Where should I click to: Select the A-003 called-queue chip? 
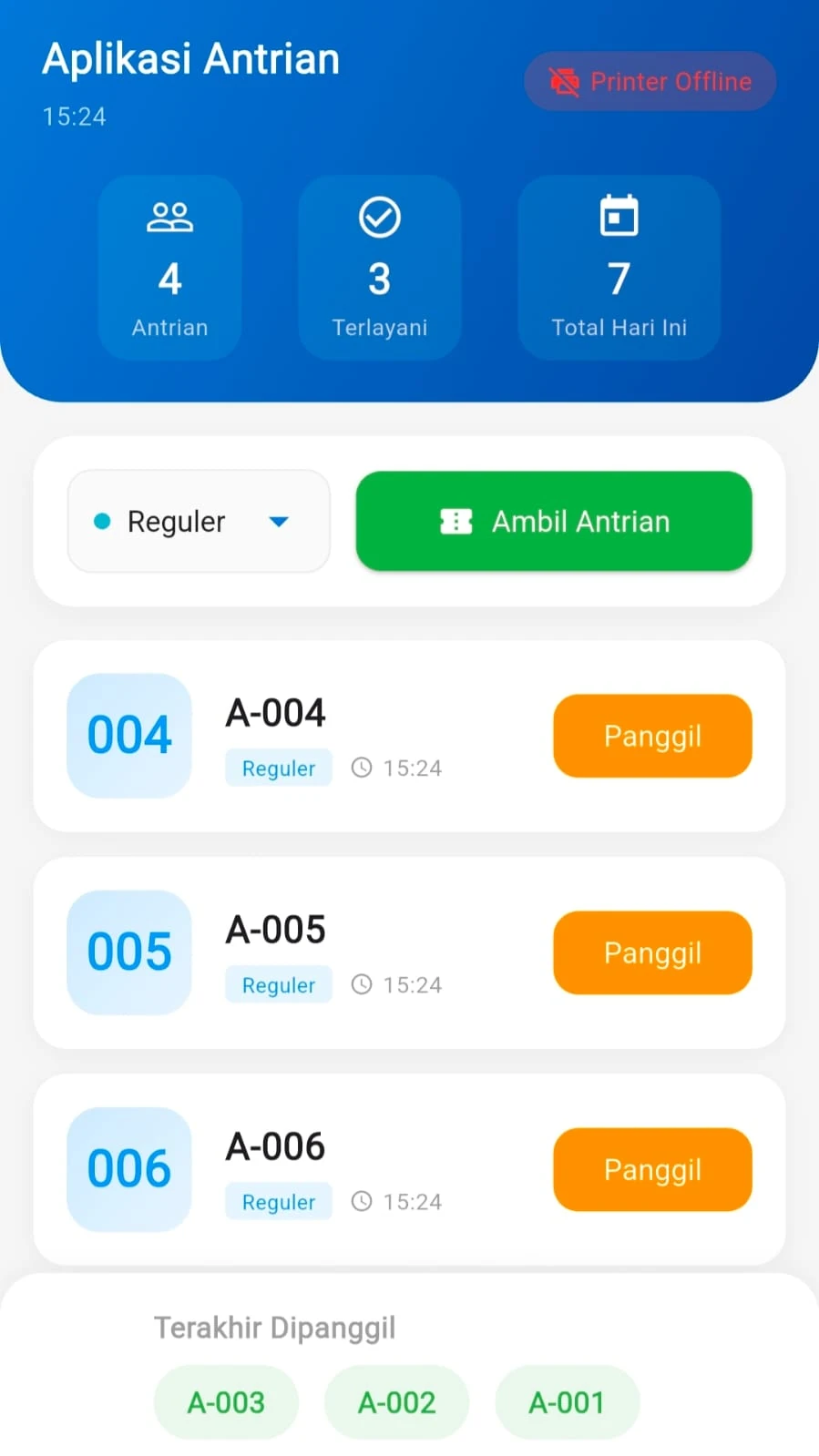click(x=226, y=1402)
